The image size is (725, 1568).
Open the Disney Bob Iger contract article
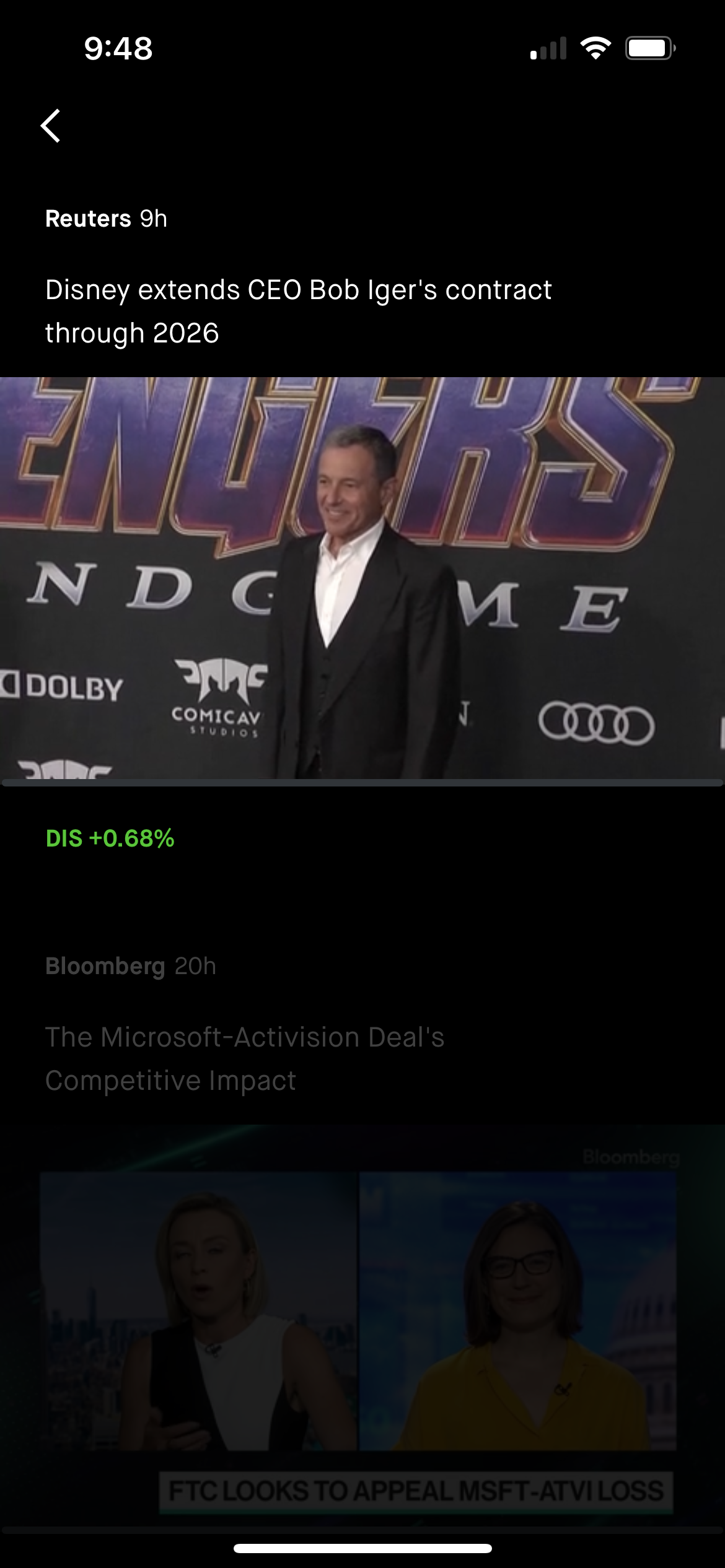298,311
